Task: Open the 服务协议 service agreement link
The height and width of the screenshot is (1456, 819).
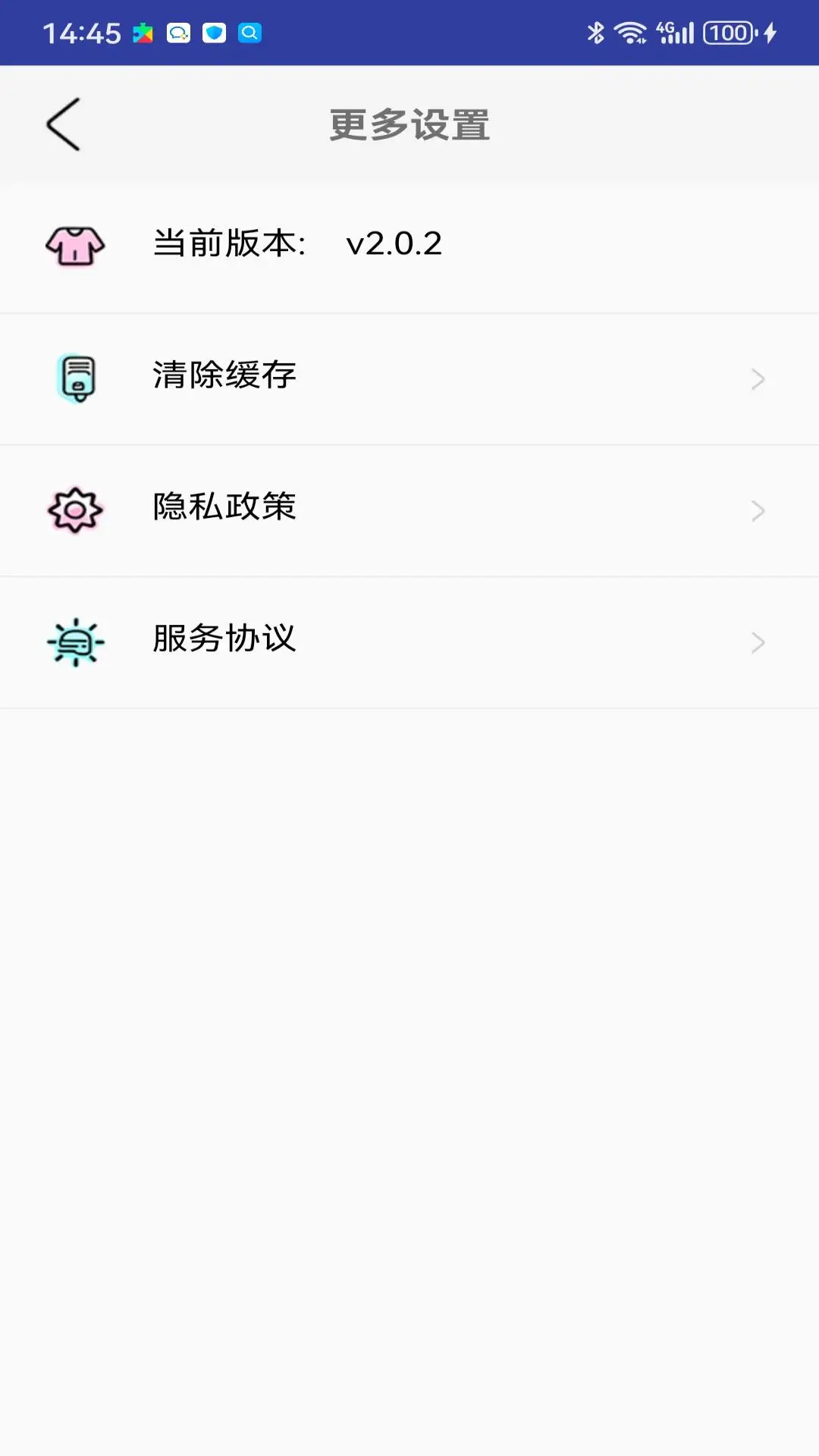Action: (x=224, y=639)
